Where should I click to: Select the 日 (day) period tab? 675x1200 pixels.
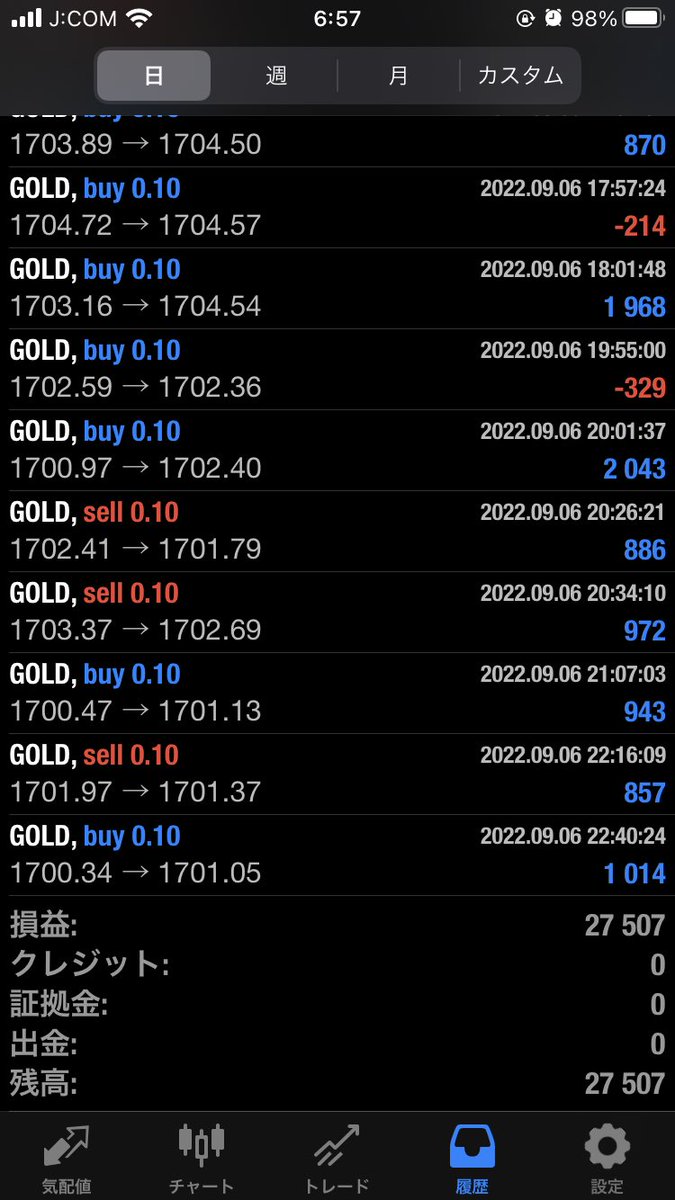point(154,75)
